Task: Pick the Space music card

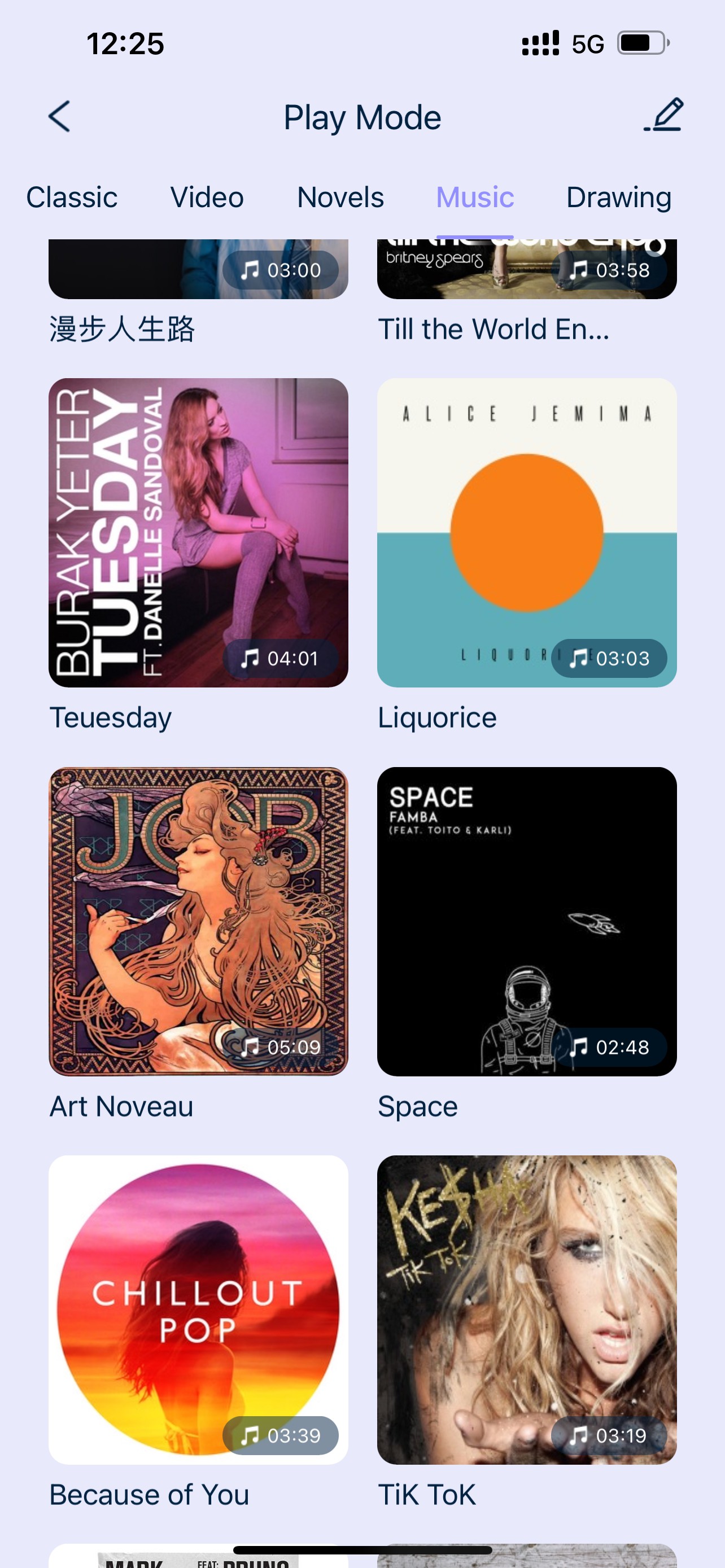Action: coord(527,921)
